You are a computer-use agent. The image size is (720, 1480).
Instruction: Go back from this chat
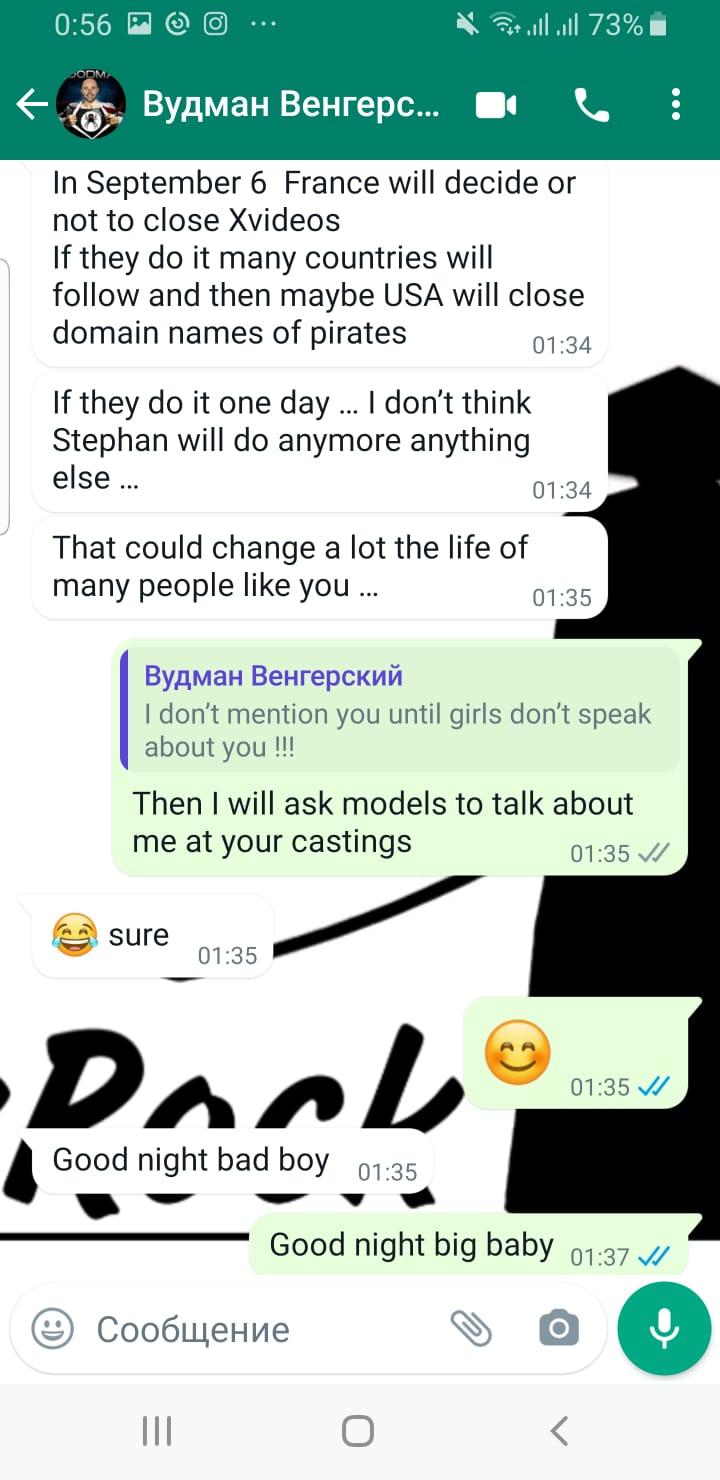point(32,104)
